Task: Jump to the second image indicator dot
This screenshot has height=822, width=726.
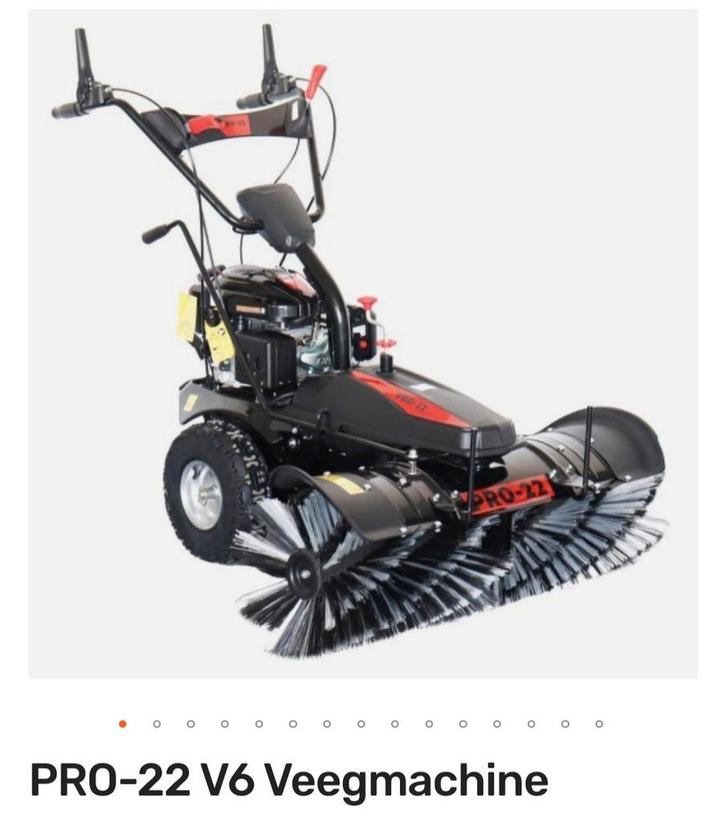Action: pyautogui.click(x=157, y=723)
